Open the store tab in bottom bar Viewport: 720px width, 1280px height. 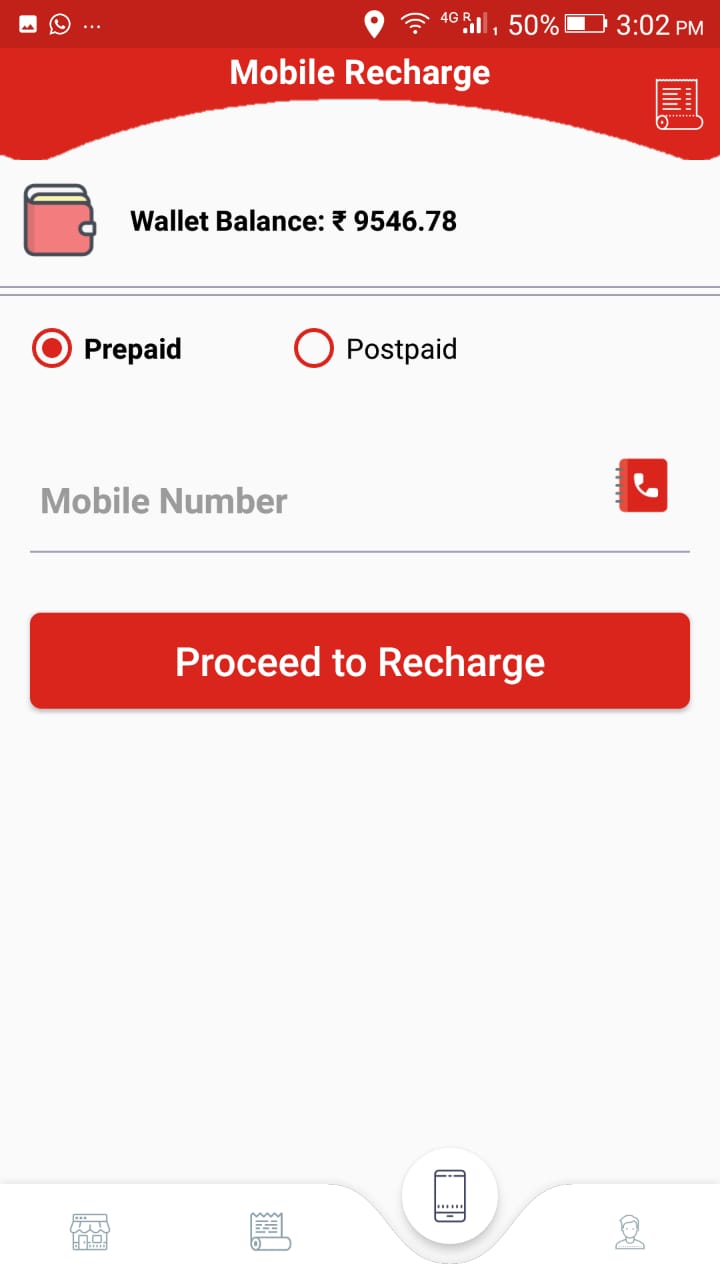pos(90,1231)
